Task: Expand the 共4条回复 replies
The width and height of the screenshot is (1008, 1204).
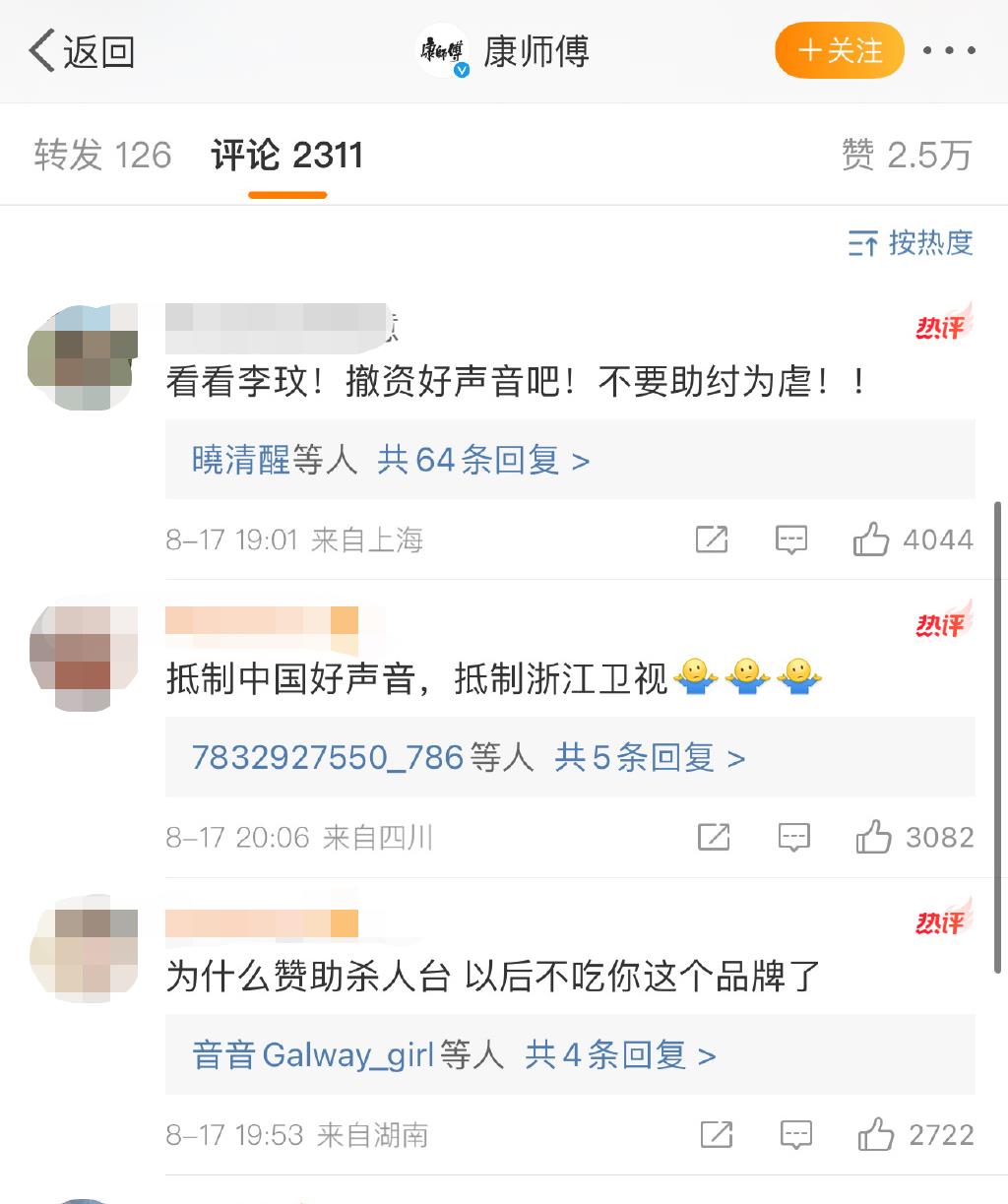Action: pyautogui.click(x=620, y=1055)
